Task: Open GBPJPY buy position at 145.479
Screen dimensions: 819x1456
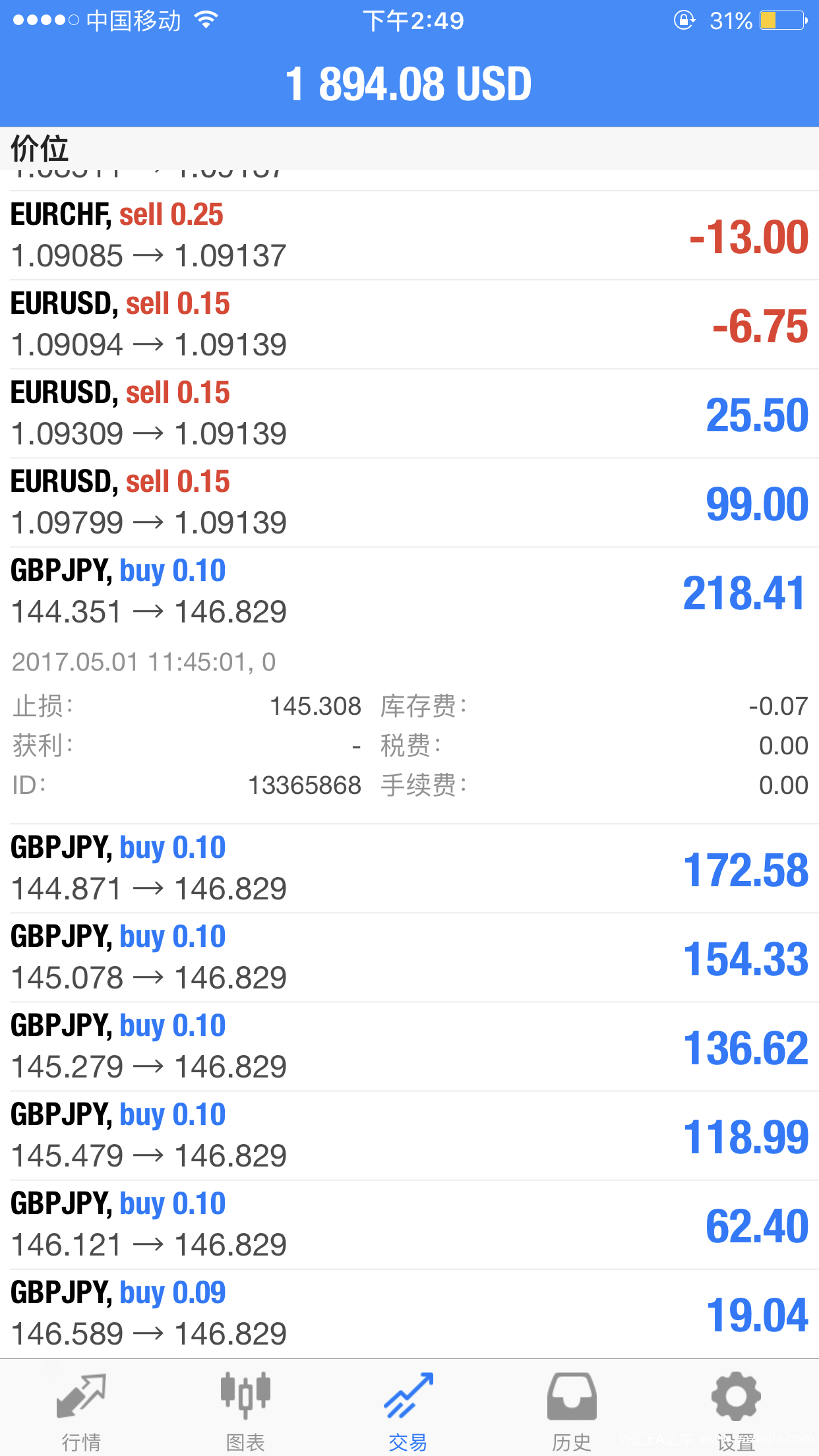Action: click(409, 1136)
